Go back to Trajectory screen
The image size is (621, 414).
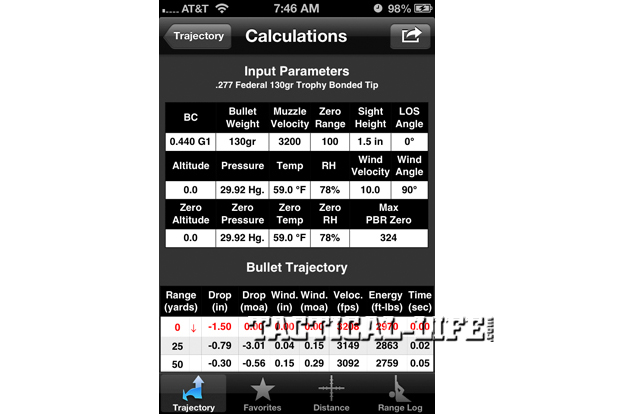point(197,37)
